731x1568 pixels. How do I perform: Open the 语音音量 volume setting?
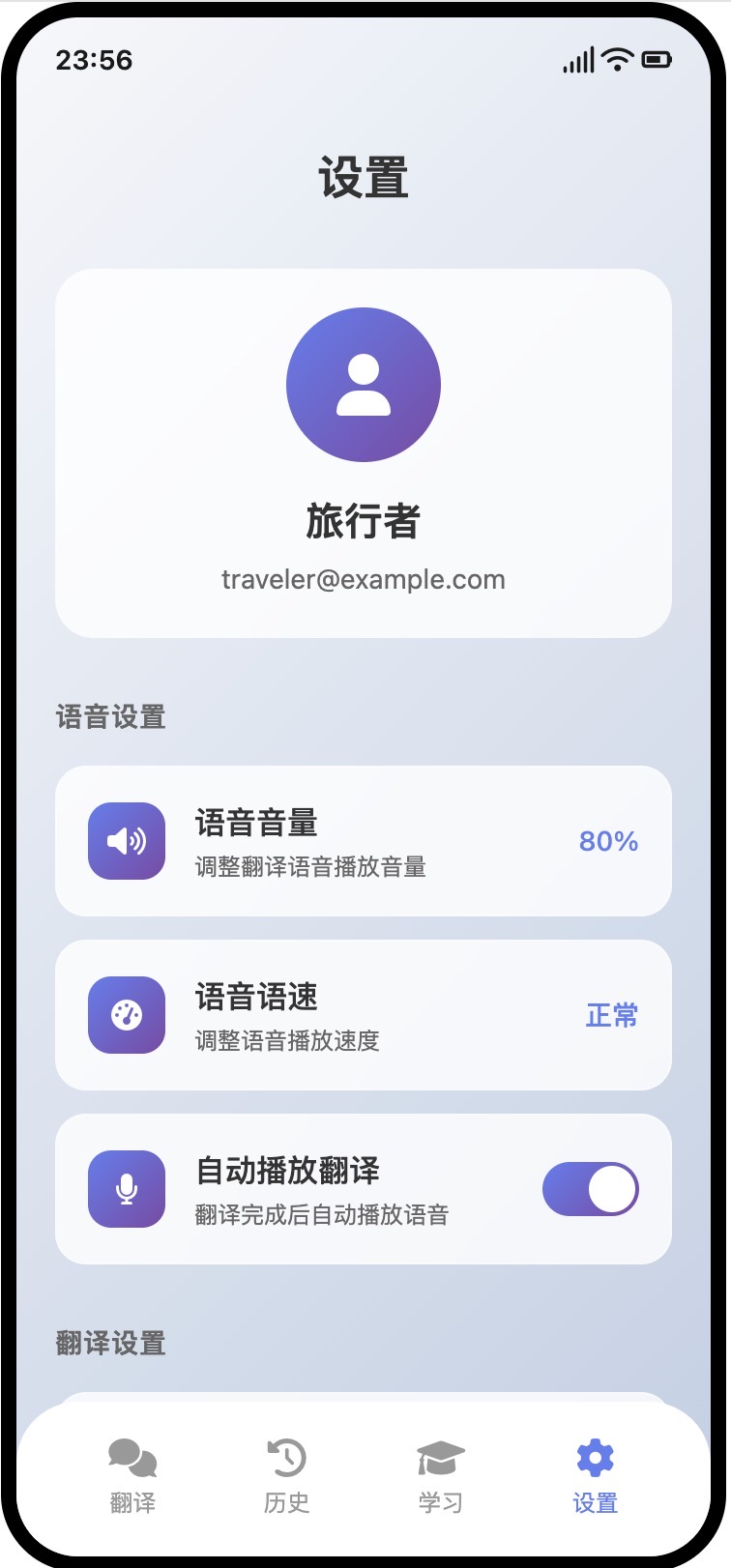coord(364,841)
